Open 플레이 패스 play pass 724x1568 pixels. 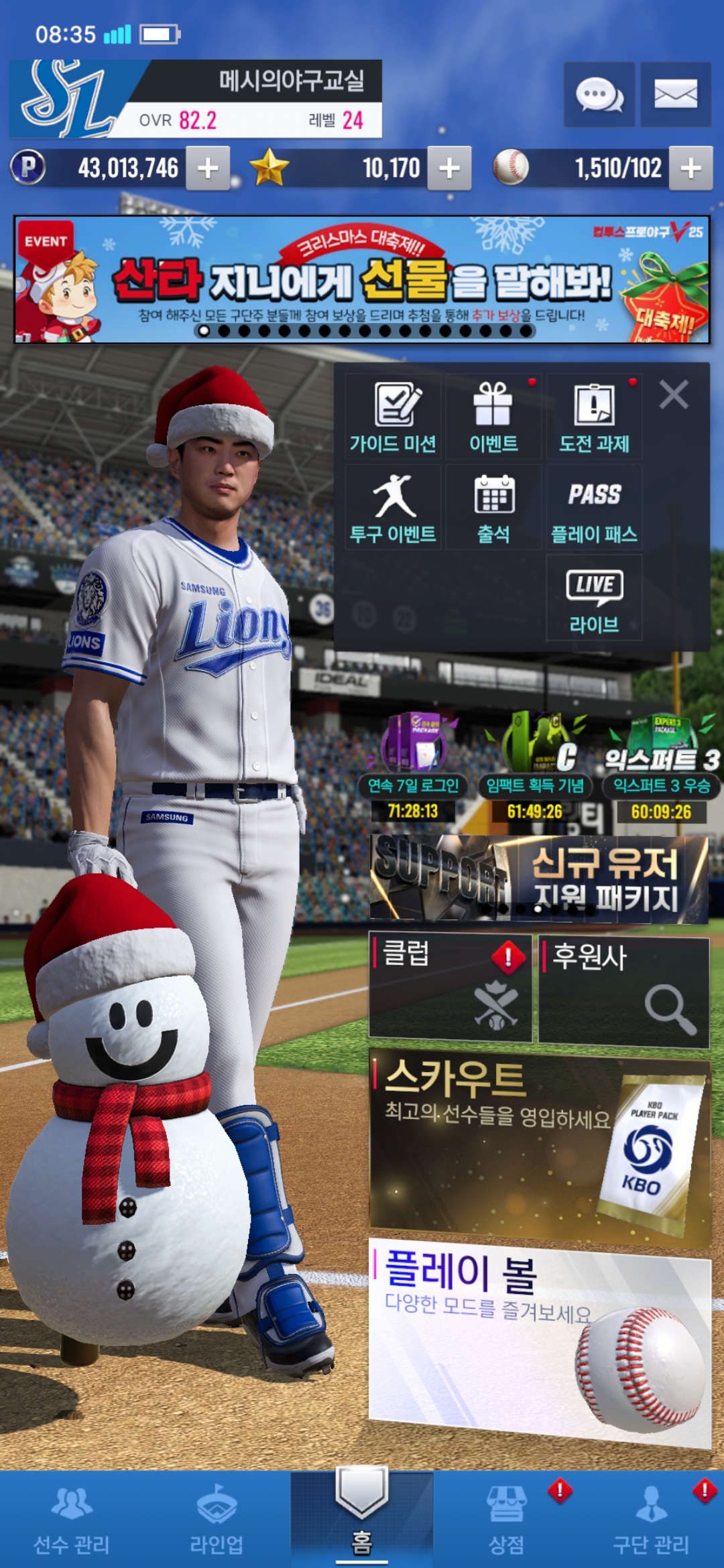click(594, 508)
